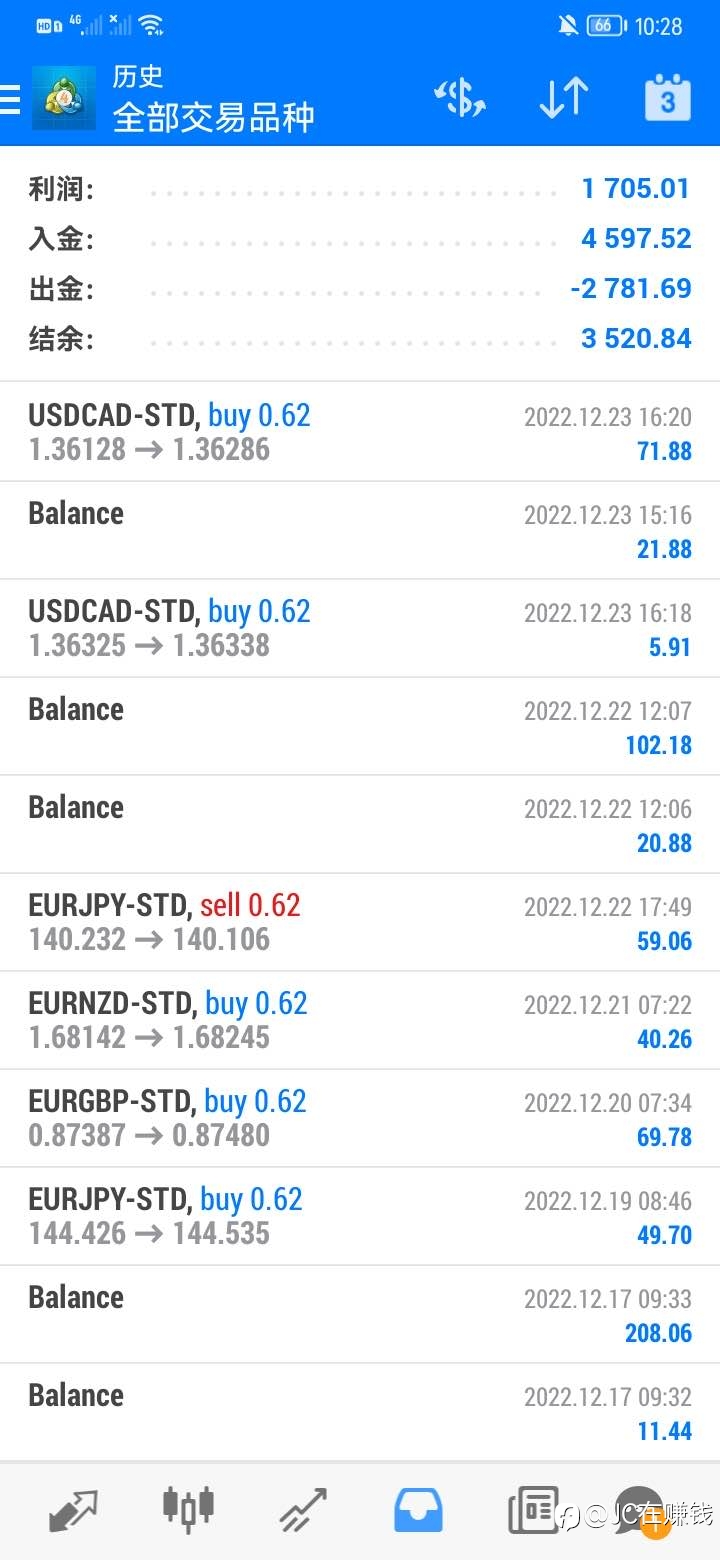Open USDCAD-STD trade with profit 71.88
This screenshot has height=1560, width=720.
360,432
